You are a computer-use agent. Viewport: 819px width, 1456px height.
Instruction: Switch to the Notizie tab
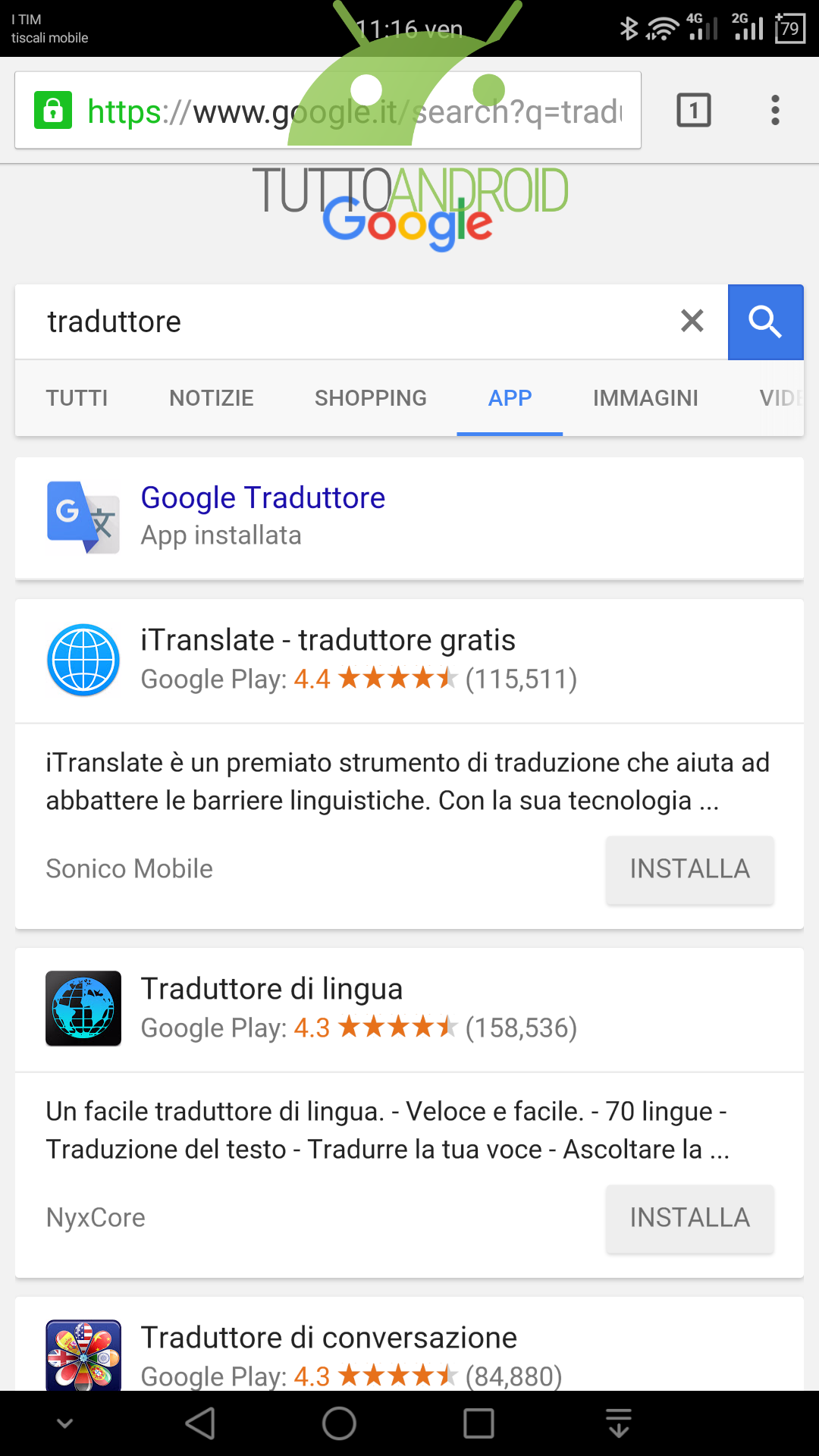pos(212,398)
